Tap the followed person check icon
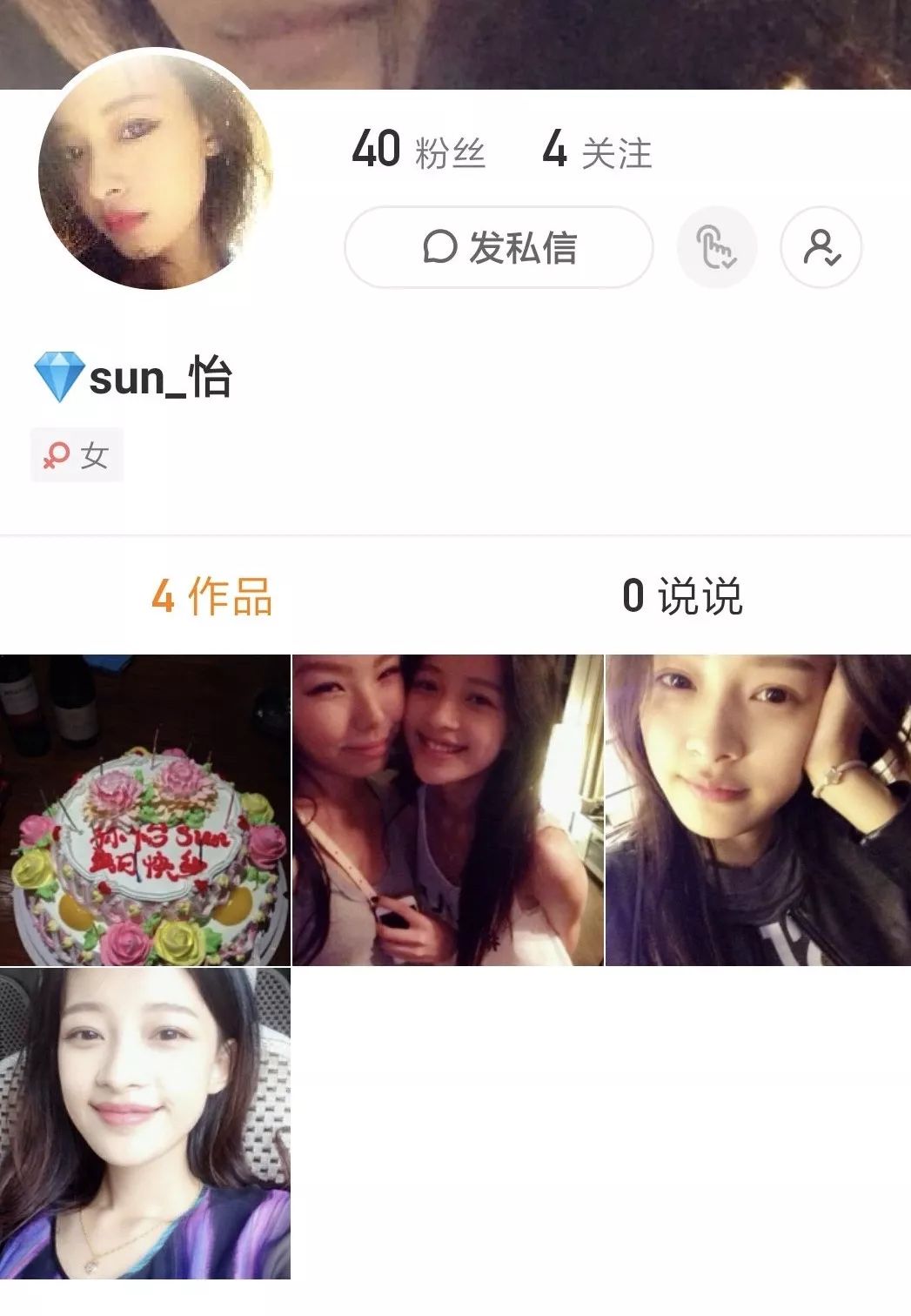Viewport: 911px width, 1316px height. pos(821,247)
